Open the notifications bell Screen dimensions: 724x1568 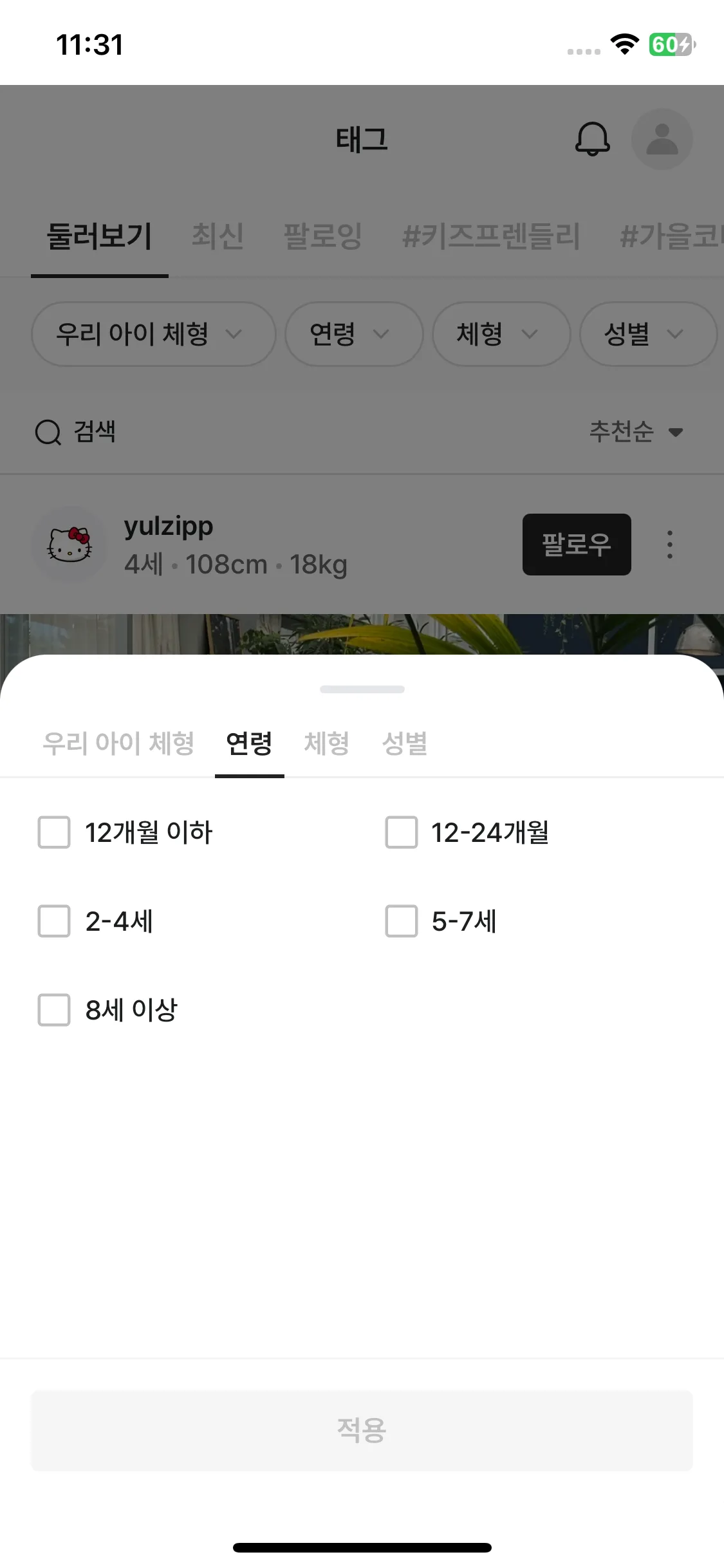[x=592, y=139]
